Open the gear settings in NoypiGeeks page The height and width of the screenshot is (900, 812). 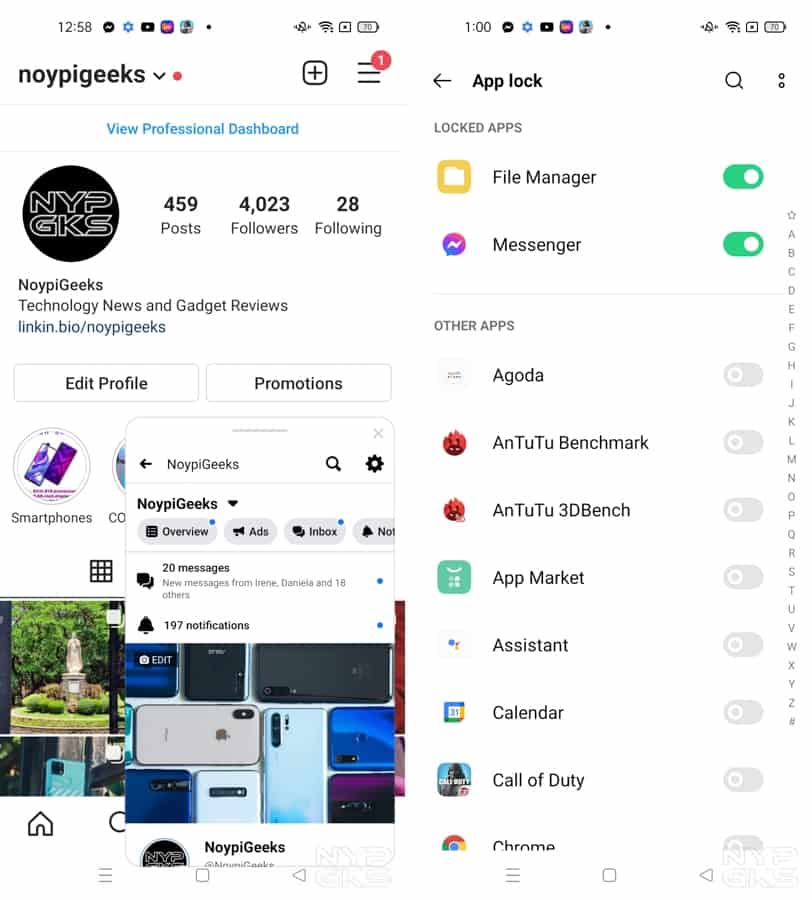[x=374, y=464]
